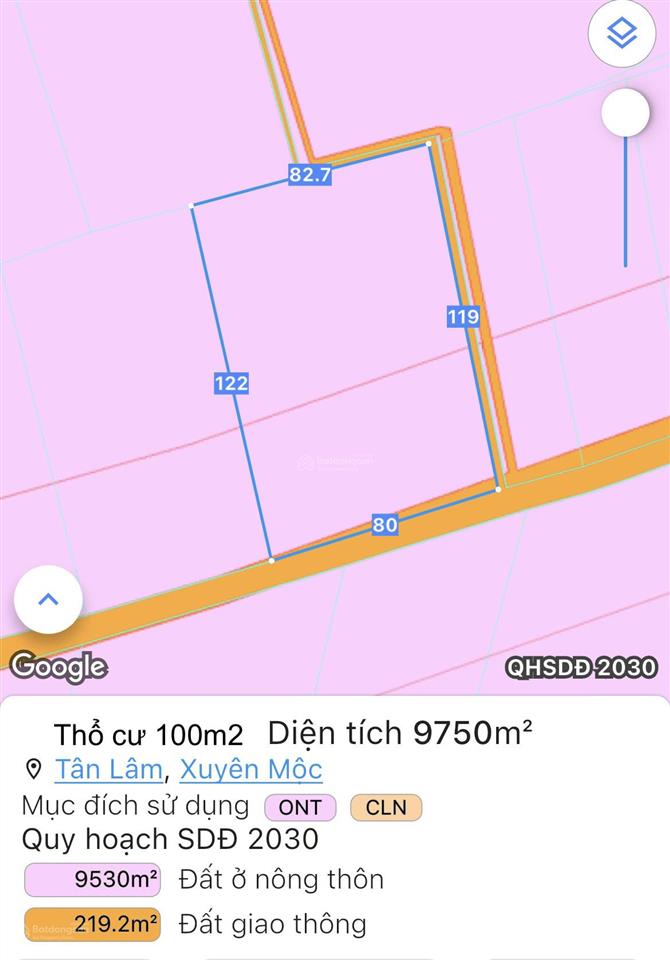Open the Tân Lâm location link
Viewport: 670px width, 960px height.
(107, 769)
